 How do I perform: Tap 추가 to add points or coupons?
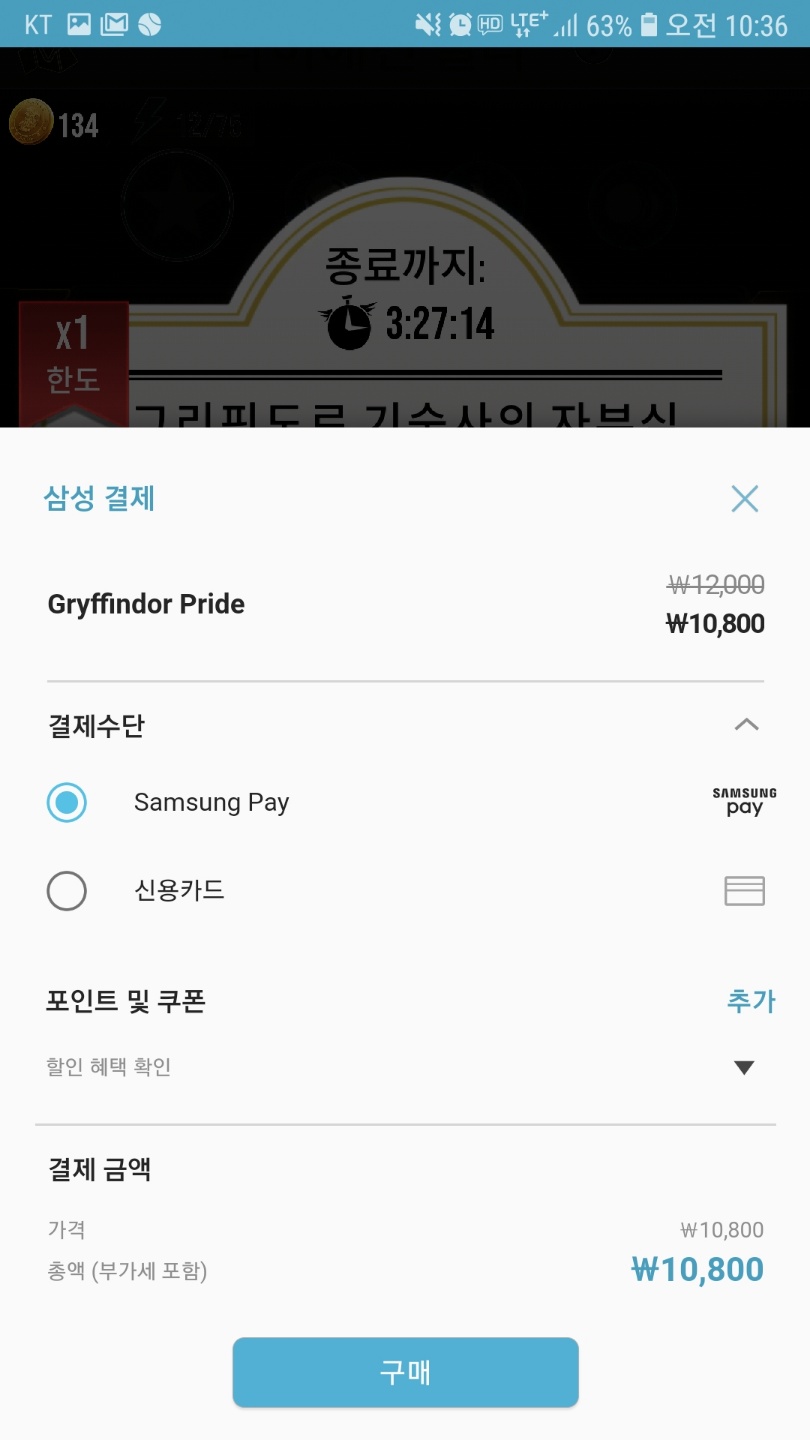coord(750,1001)
